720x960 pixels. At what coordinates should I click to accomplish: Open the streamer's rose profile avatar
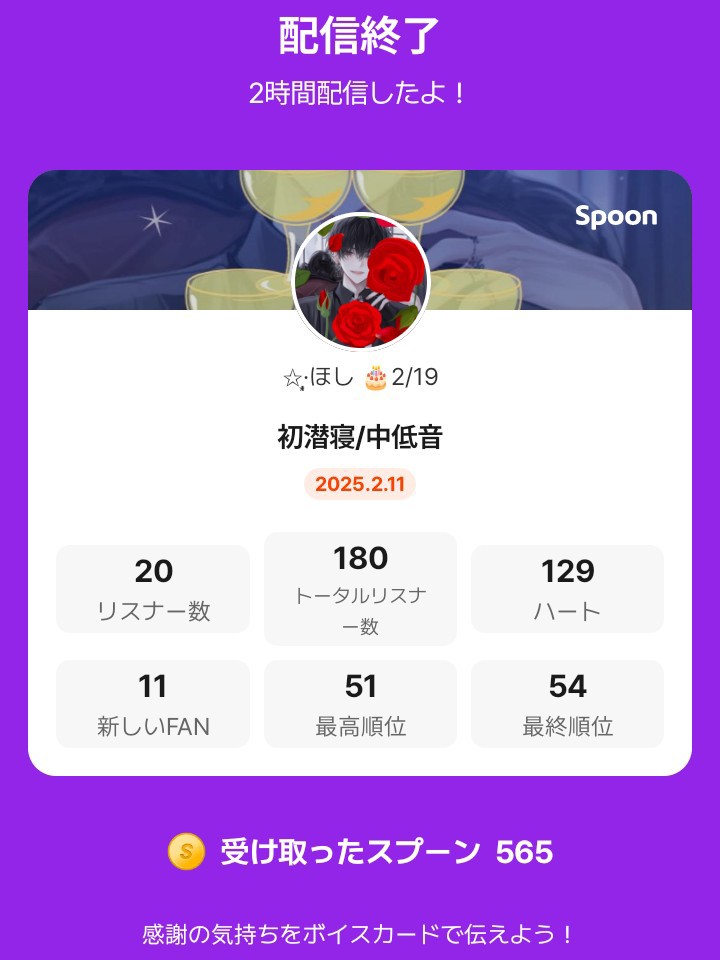pos(360,282)
